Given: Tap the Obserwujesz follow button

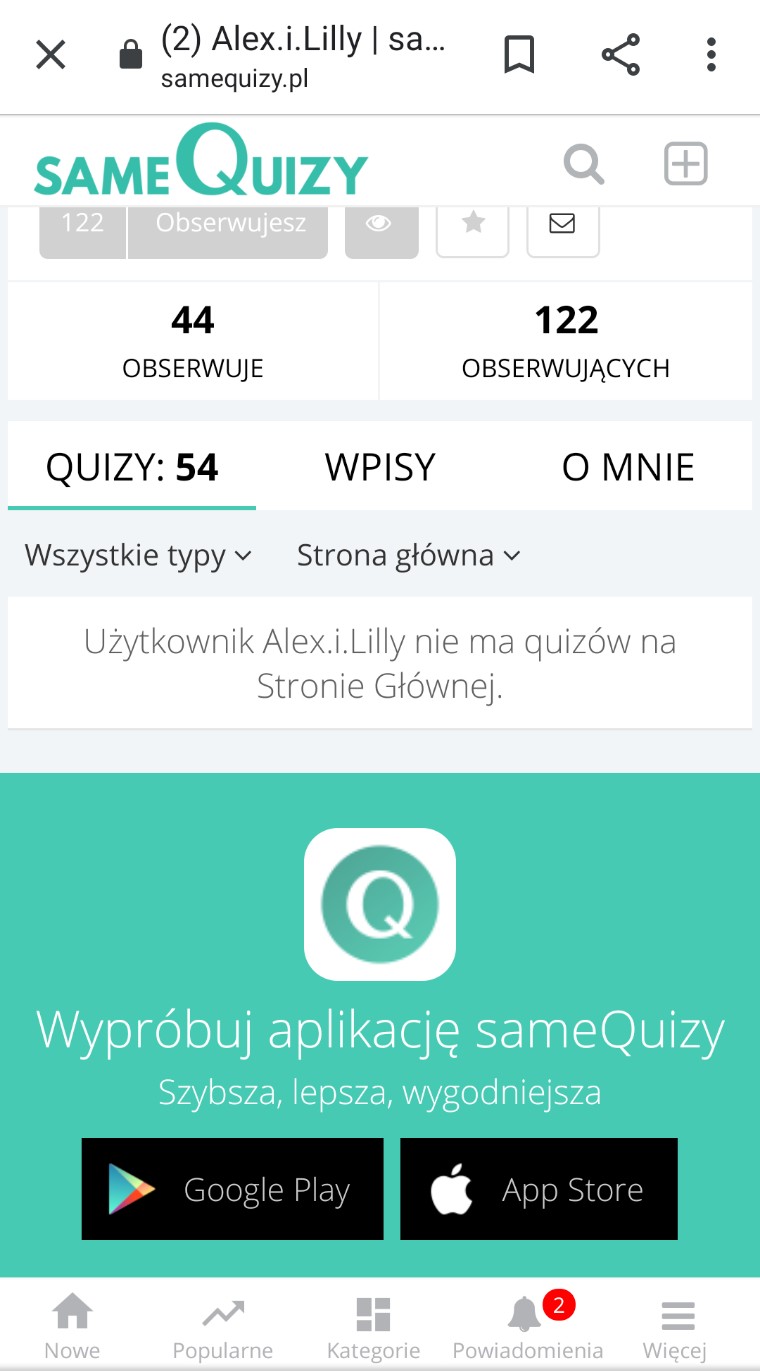Looking at the screenshot, I should (x=229, y=224).
